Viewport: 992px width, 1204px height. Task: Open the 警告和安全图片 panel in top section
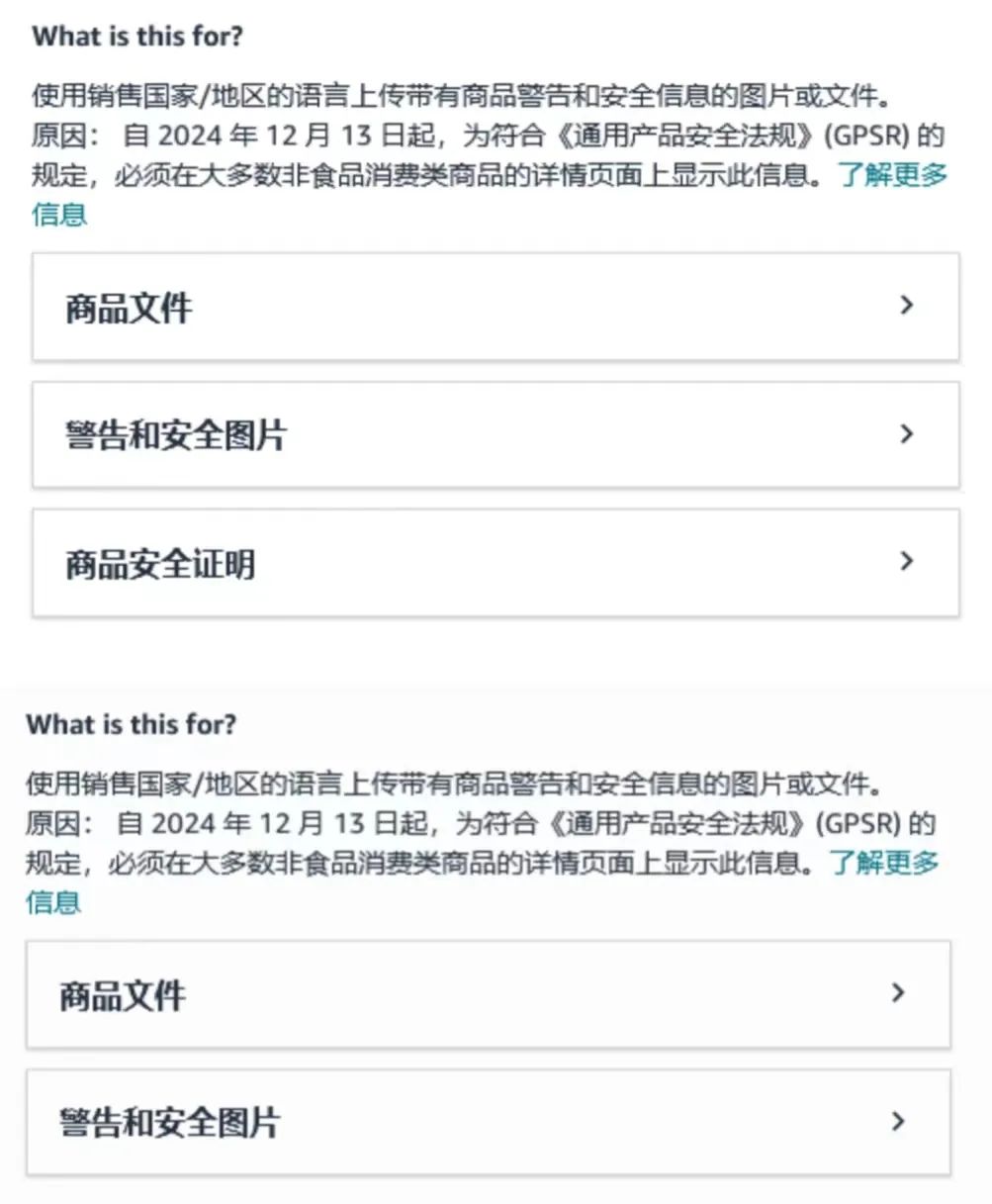495,434
